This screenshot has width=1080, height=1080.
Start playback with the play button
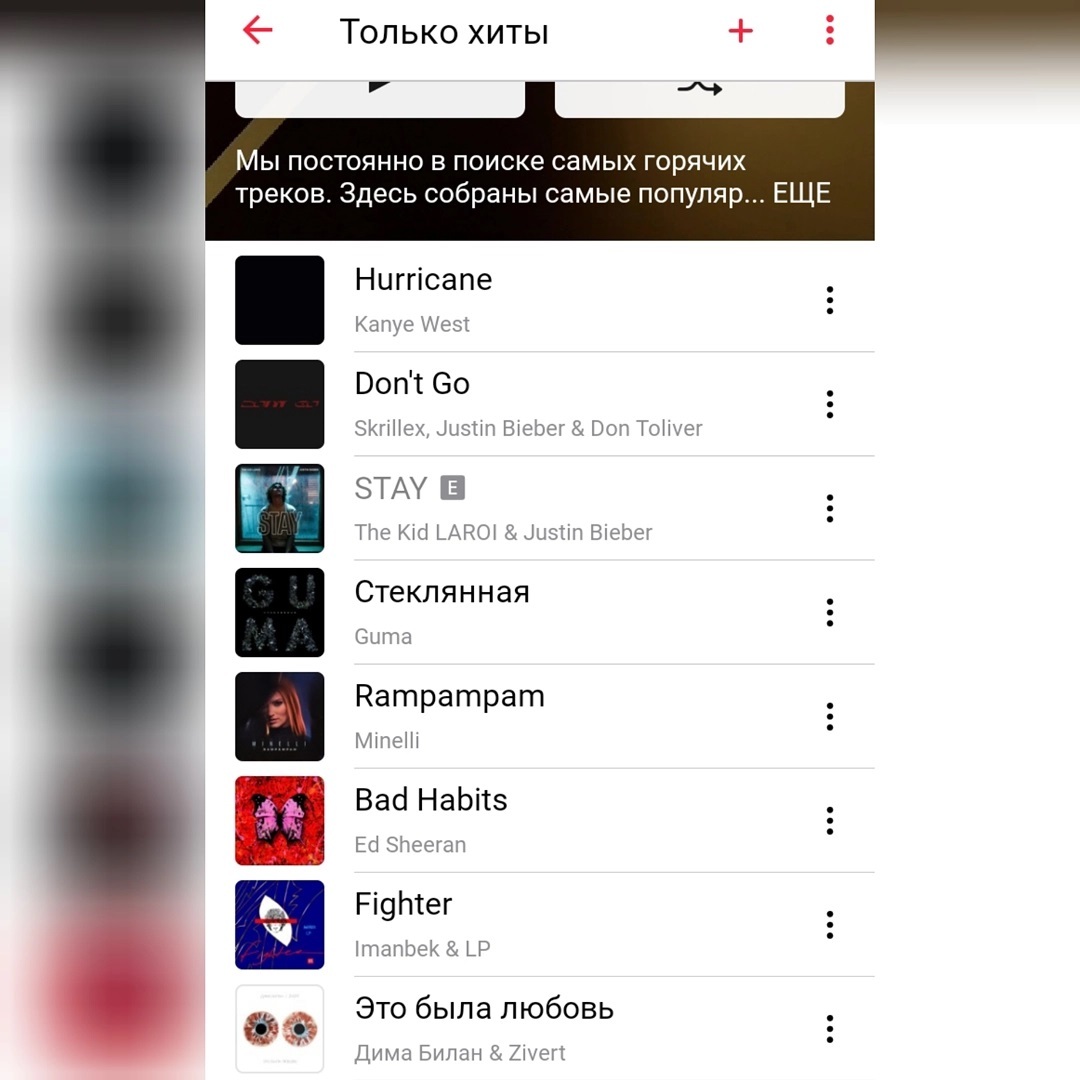pyautogui.click(x=380, y=96)
